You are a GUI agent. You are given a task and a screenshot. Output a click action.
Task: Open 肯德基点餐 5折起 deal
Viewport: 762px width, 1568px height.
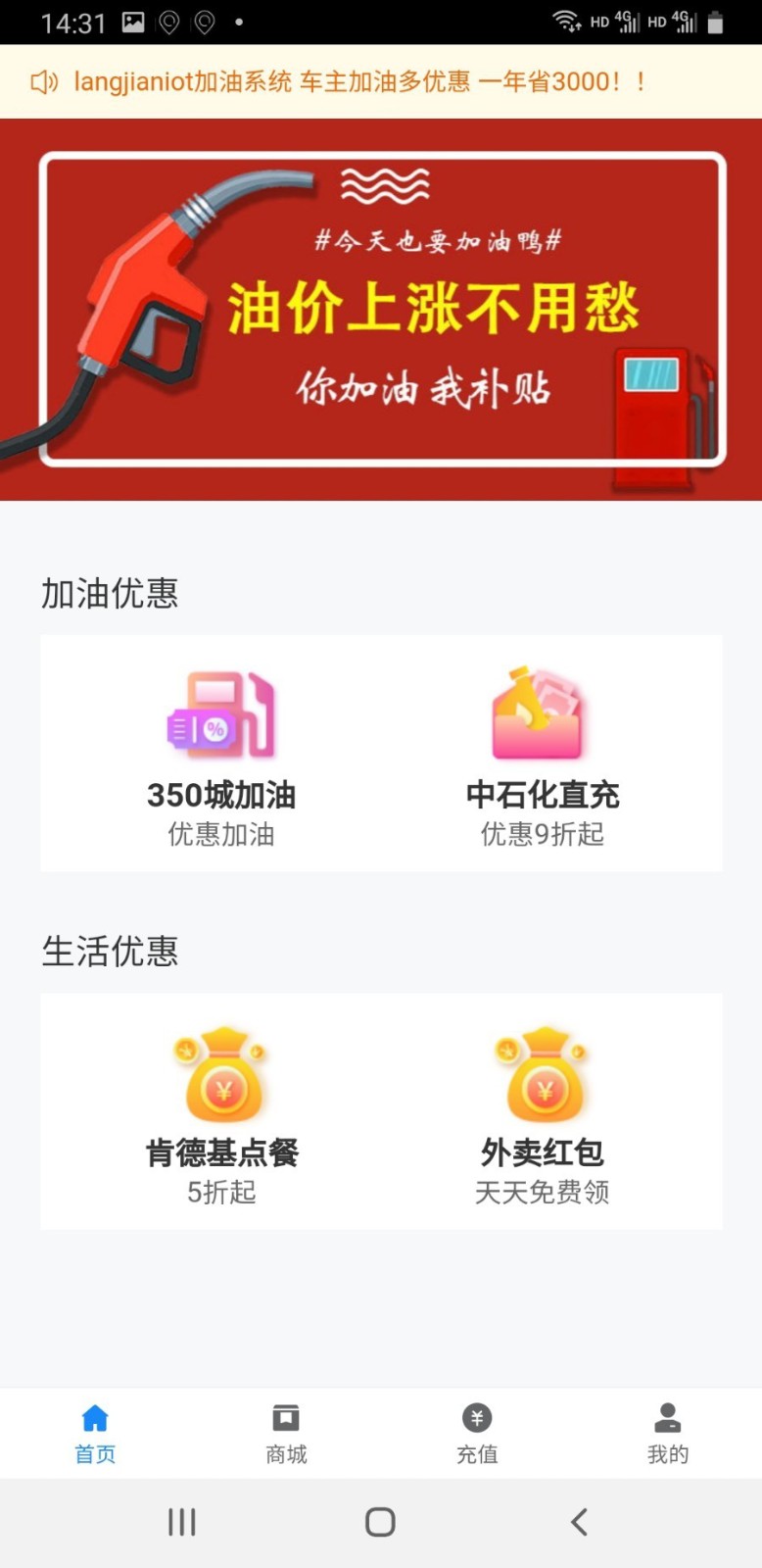(221, 1112)
